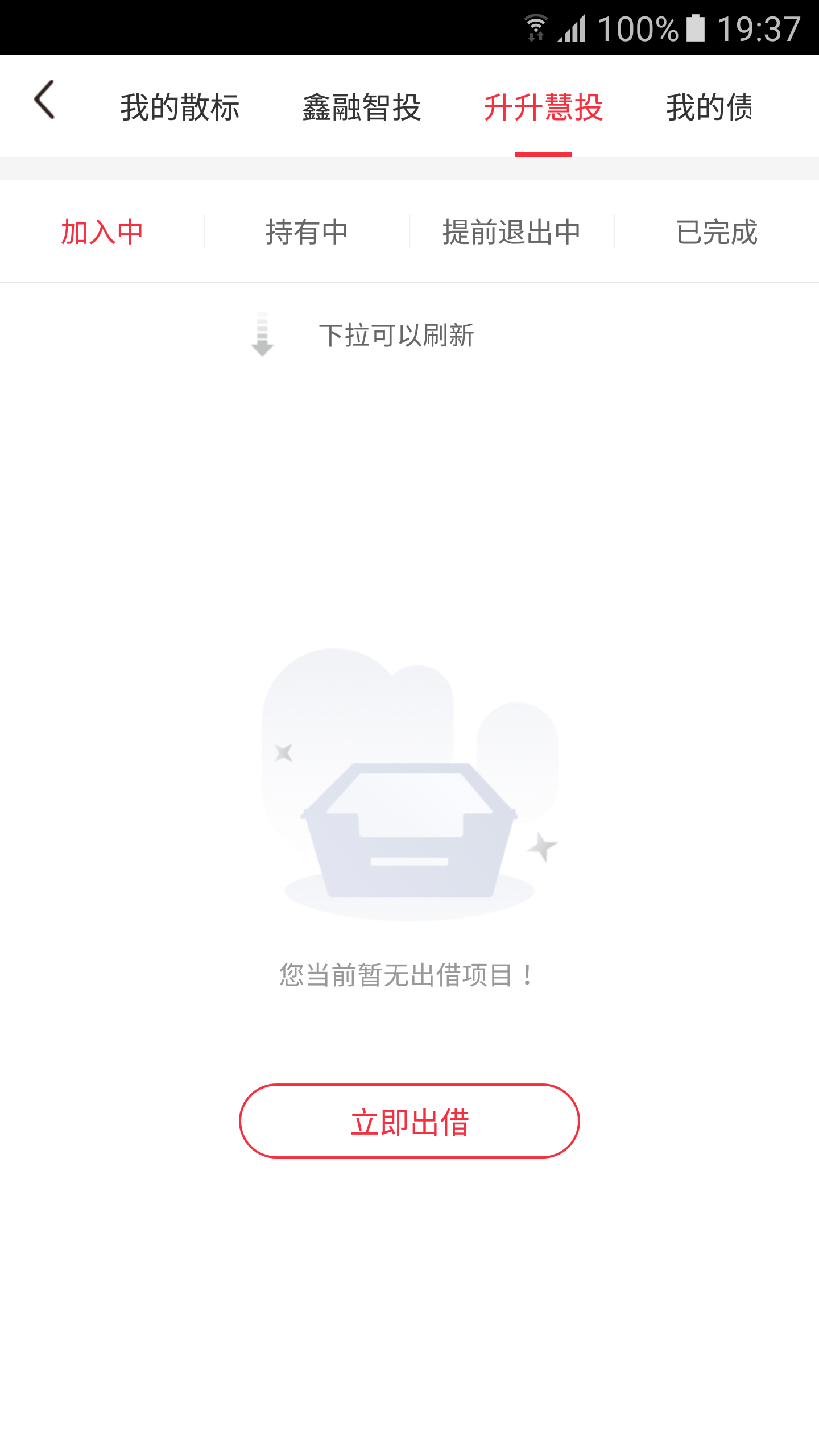Tap the Wi-Fi status icon
This screenshot has height=1456, width=819.
pos(535,26)
